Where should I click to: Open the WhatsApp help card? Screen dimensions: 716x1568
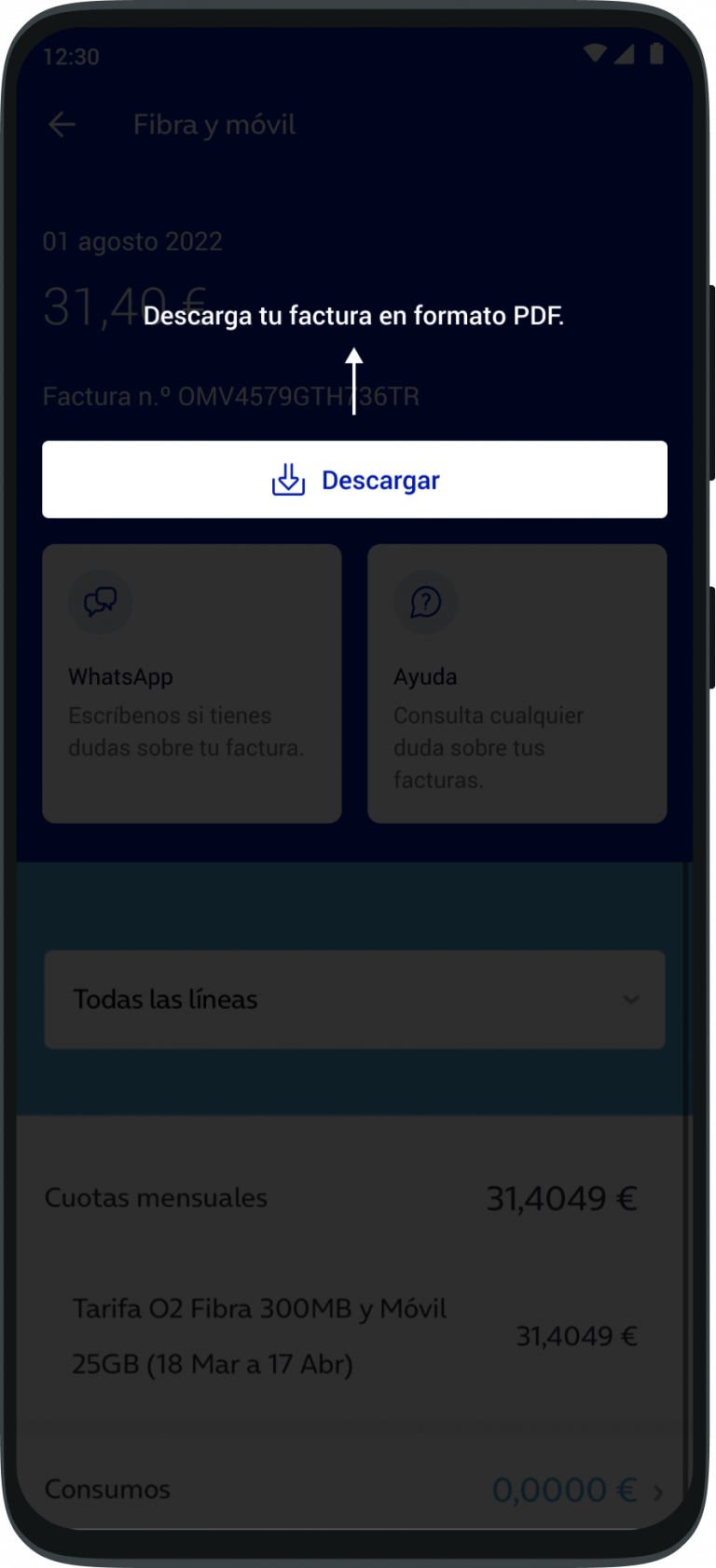pyautogui.click(x=191, y=683)
